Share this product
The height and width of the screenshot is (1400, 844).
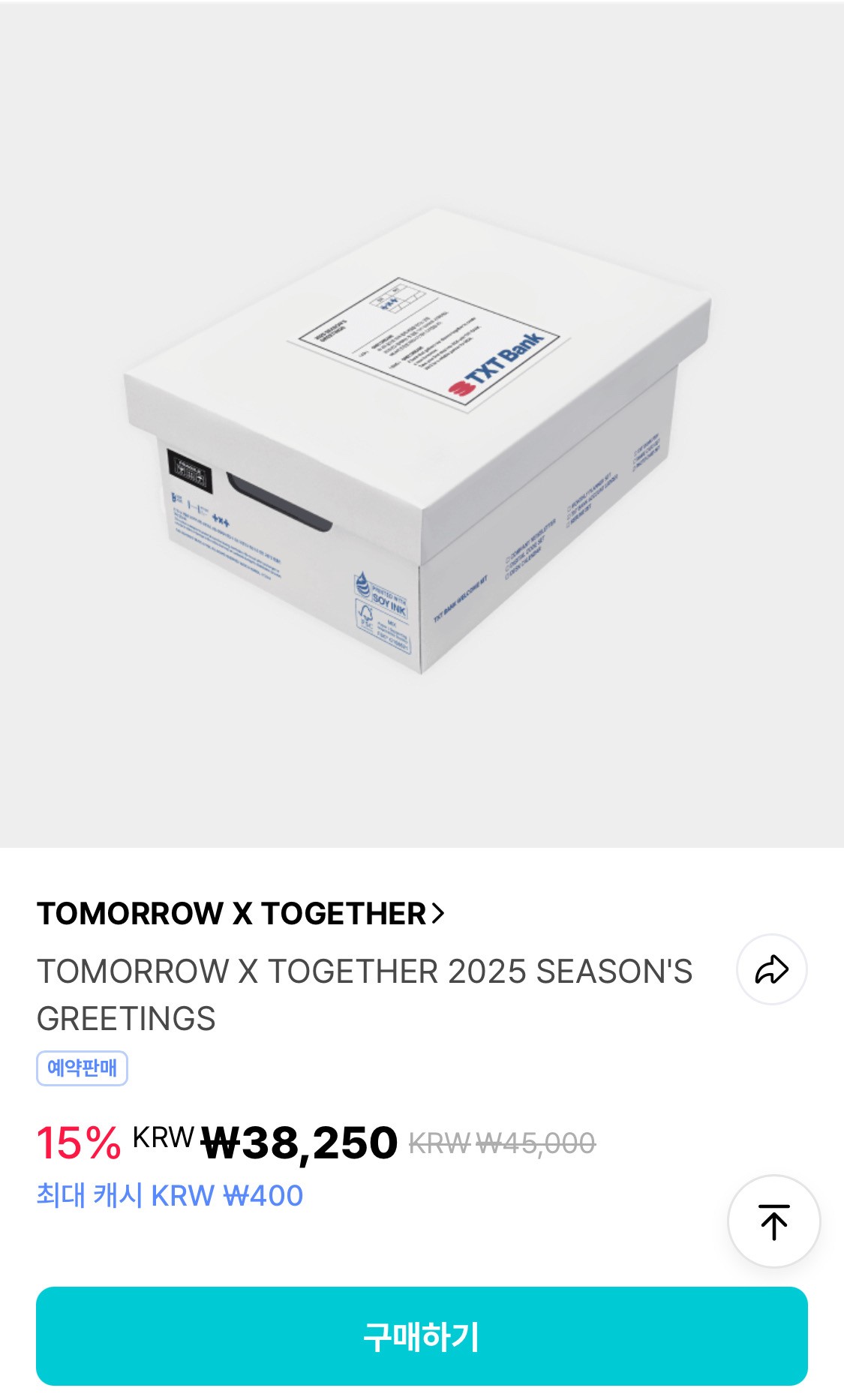[x=771, y=969]
